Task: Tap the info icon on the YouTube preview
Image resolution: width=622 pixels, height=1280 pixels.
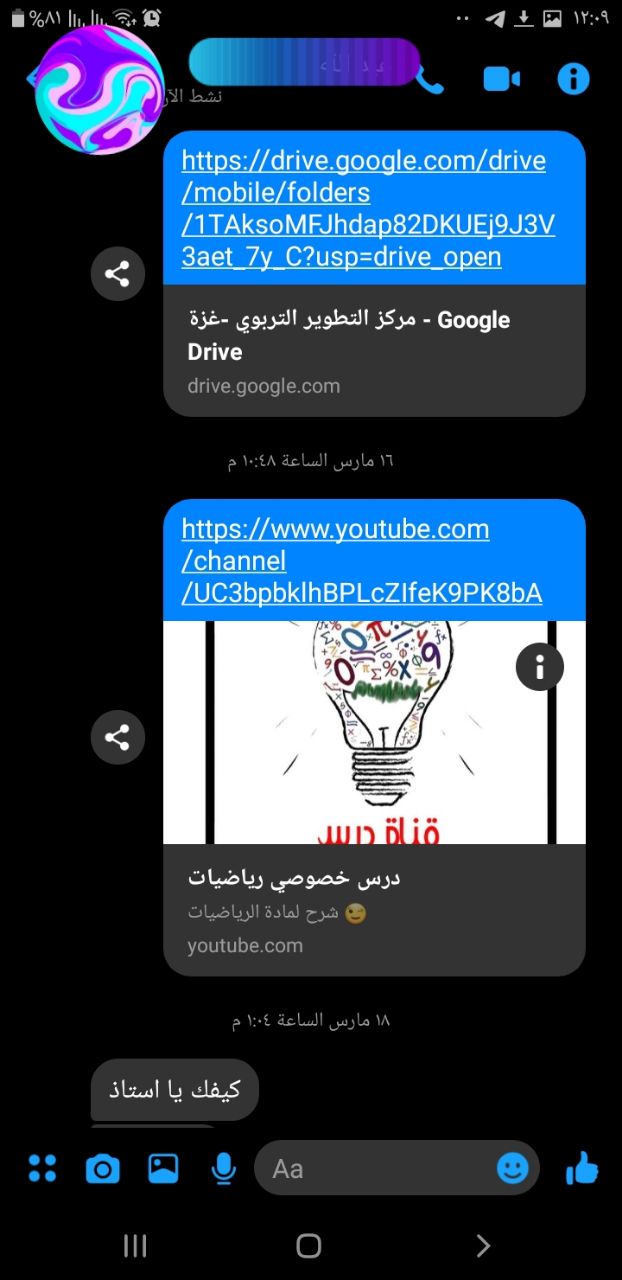Action: [x=540, y=666]
